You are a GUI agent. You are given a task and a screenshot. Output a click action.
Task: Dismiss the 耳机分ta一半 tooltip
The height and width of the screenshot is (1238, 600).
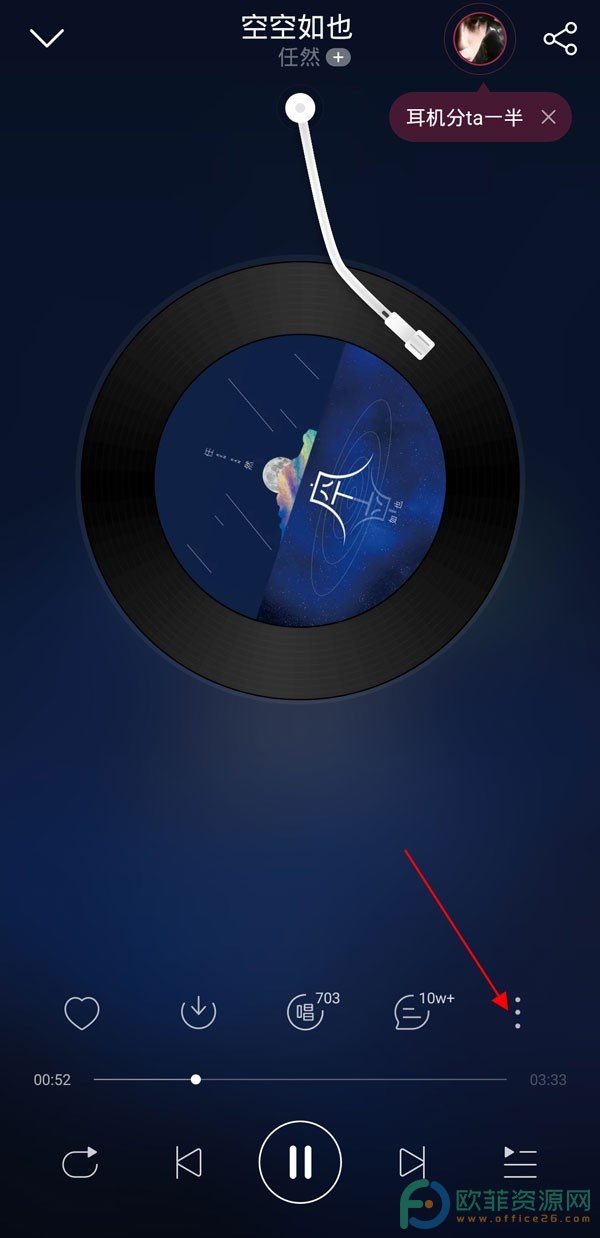click(548, 118)
